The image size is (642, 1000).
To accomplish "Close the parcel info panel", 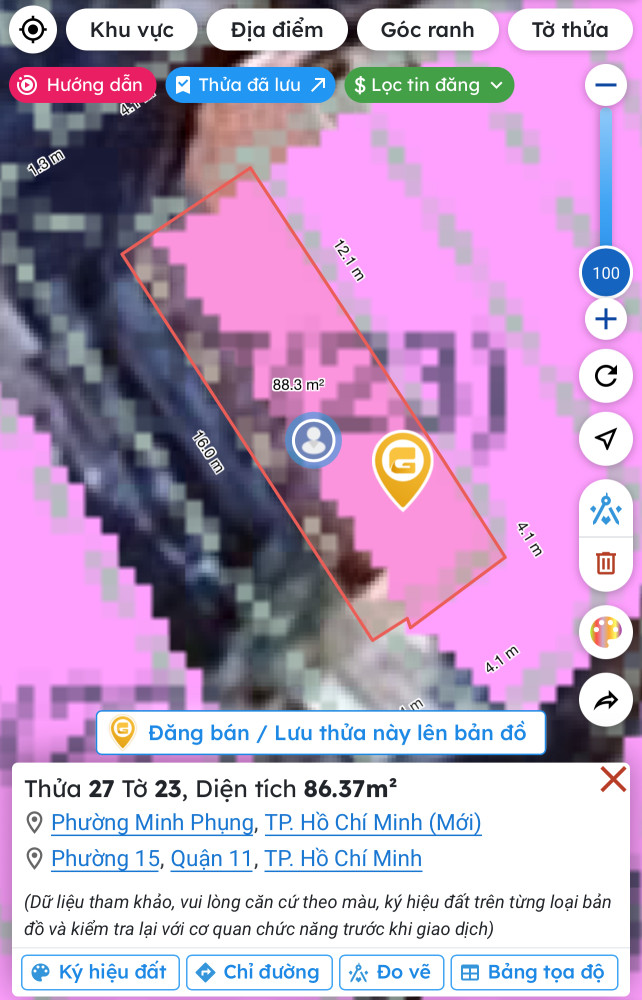I will click(612, 779).
